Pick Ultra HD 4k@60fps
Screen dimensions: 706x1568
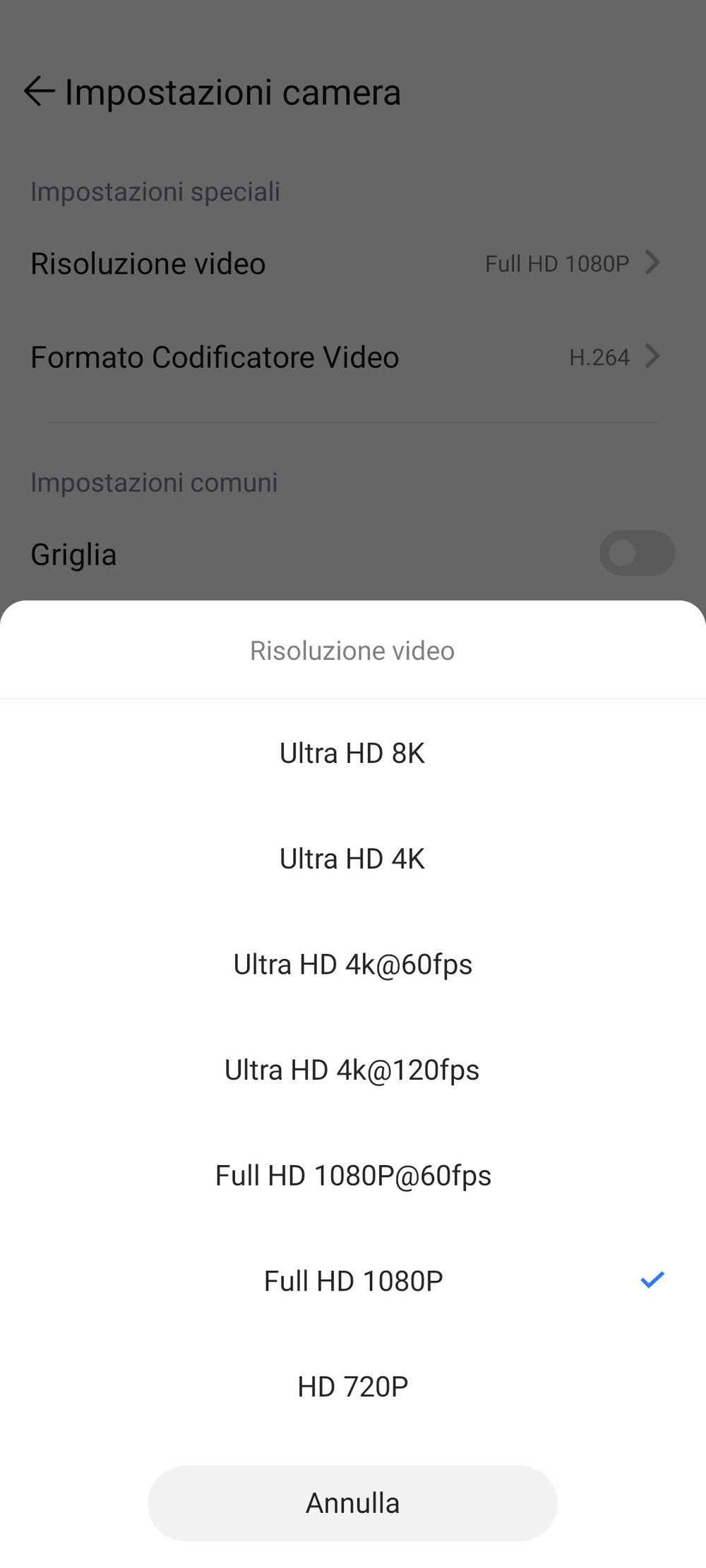(352, 965)
